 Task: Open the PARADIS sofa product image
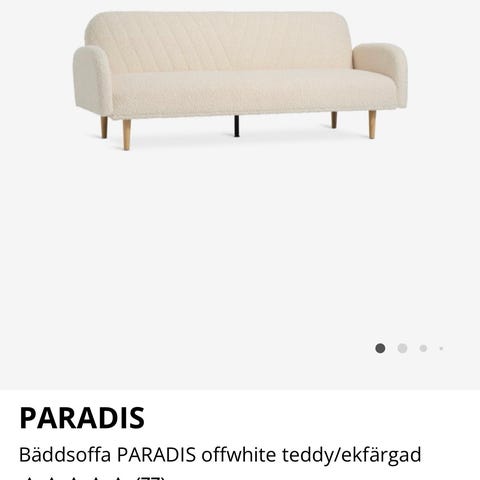click(x=240, y=81)
